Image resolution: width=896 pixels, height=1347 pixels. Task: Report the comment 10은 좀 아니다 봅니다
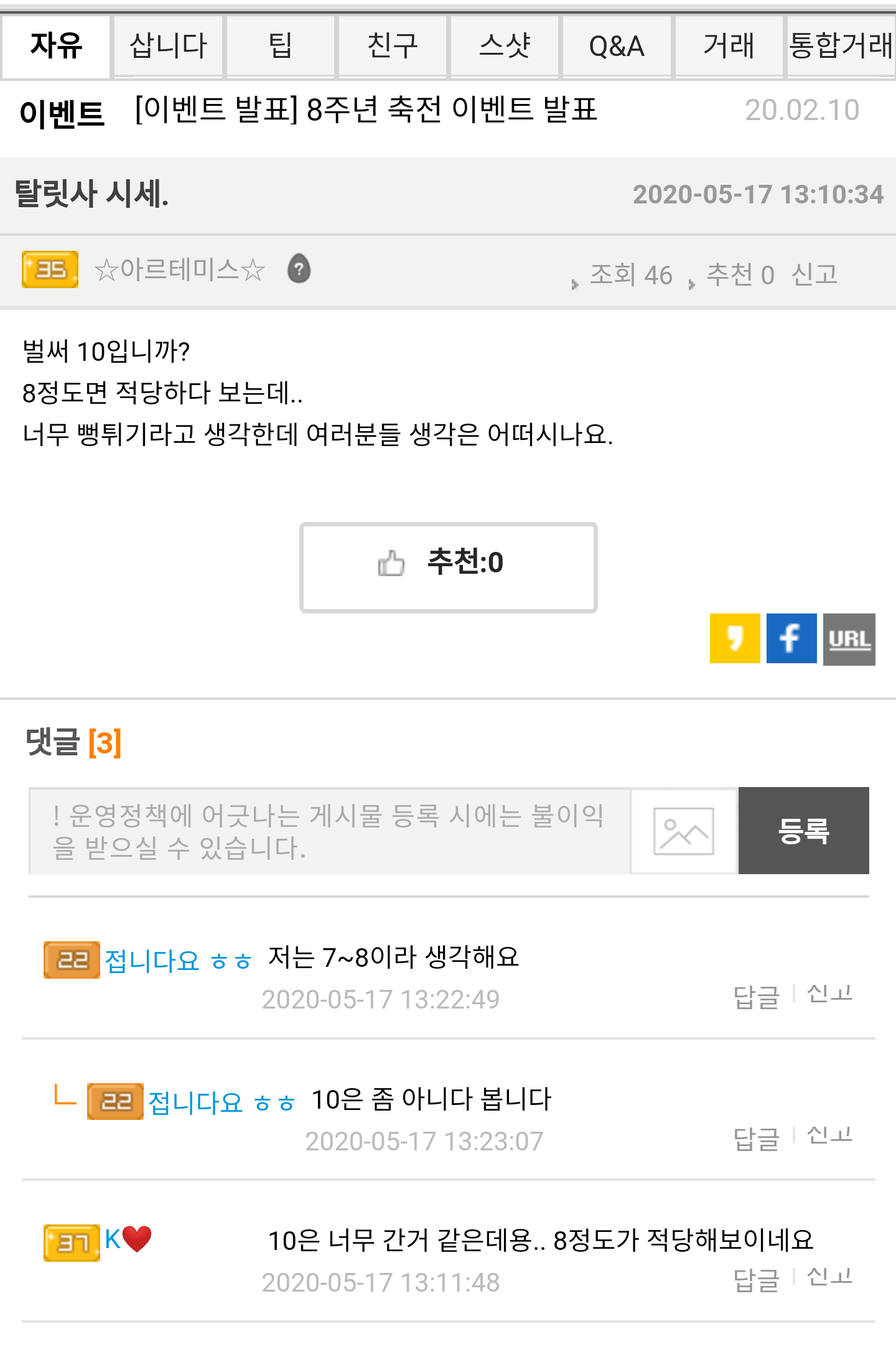[x=829, y=1135]
